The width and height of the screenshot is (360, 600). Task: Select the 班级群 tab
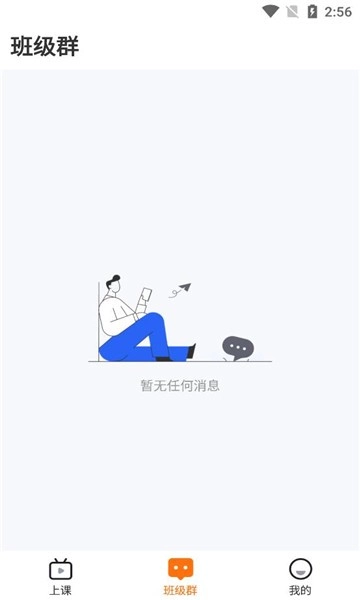coord(180,577)
